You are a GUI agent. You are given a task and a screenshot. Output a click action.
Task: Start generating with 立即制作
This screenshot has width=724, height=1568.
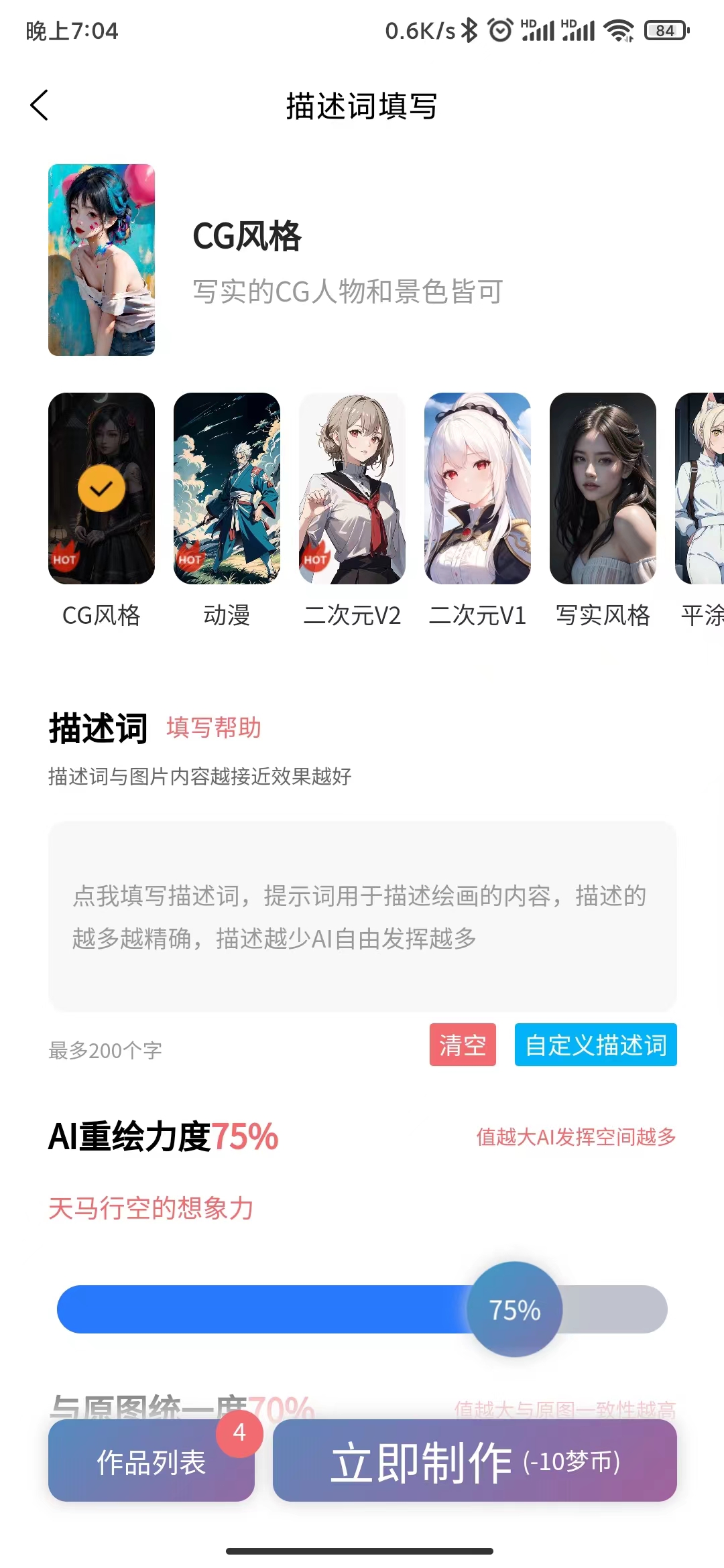pos(475,1461)
